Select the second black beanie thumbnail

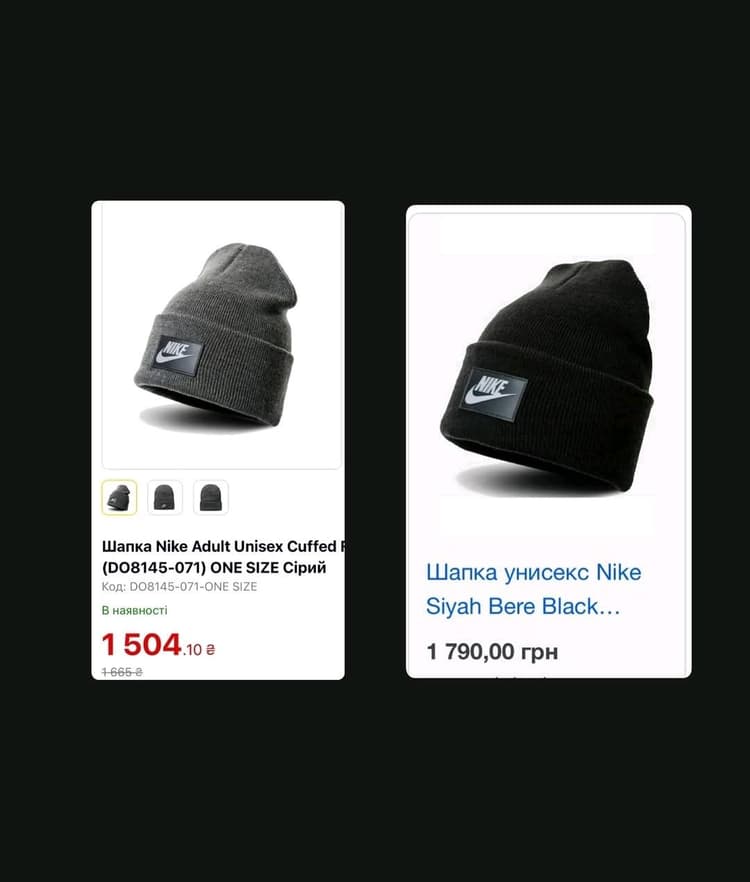(x=164, y=497)
